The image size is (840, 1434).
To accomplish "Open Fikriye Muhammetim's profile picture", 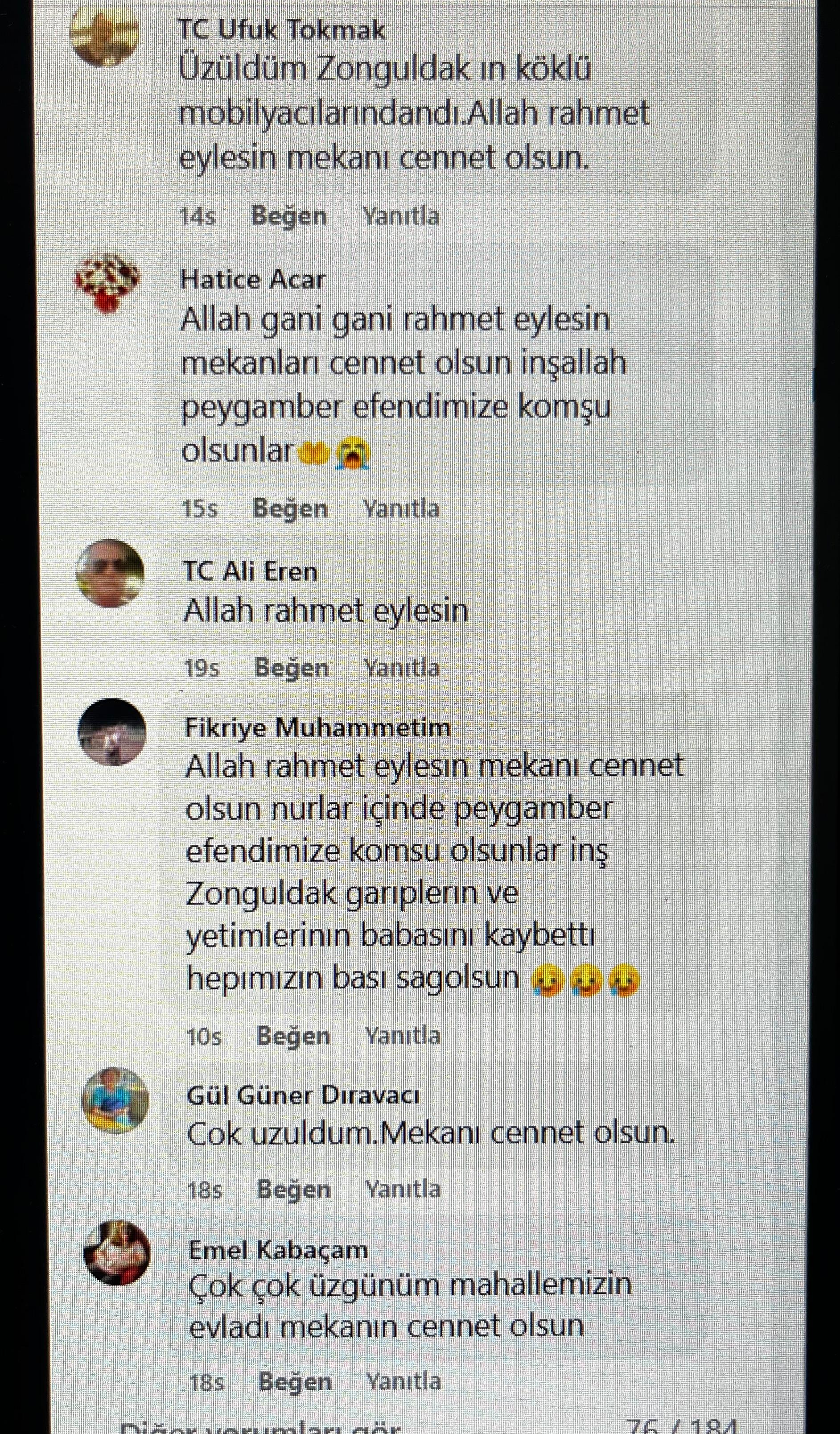I will tap(111, 731).
